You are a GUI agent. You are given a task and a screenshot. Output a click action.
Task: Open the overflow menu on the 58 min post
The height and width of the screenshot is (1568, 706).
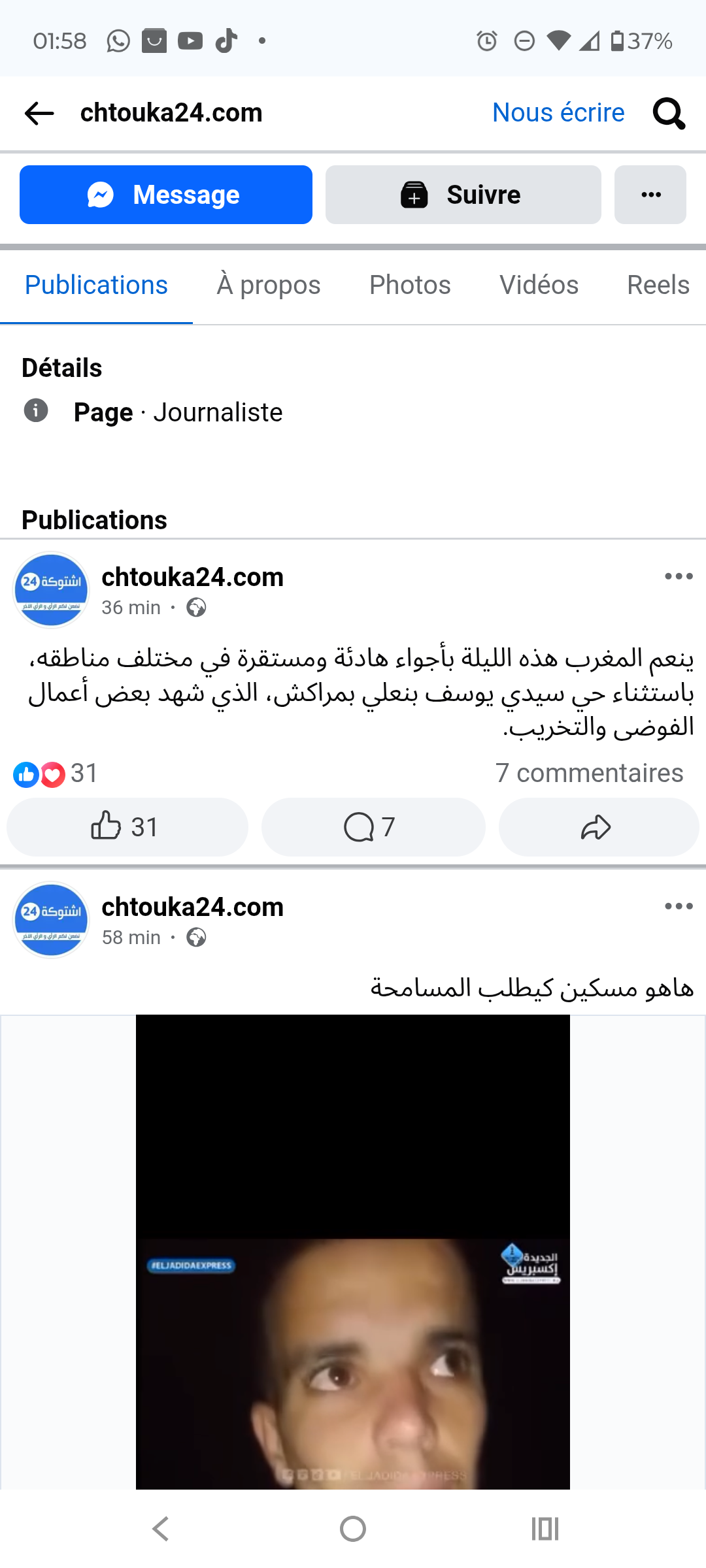pos(678,906)
